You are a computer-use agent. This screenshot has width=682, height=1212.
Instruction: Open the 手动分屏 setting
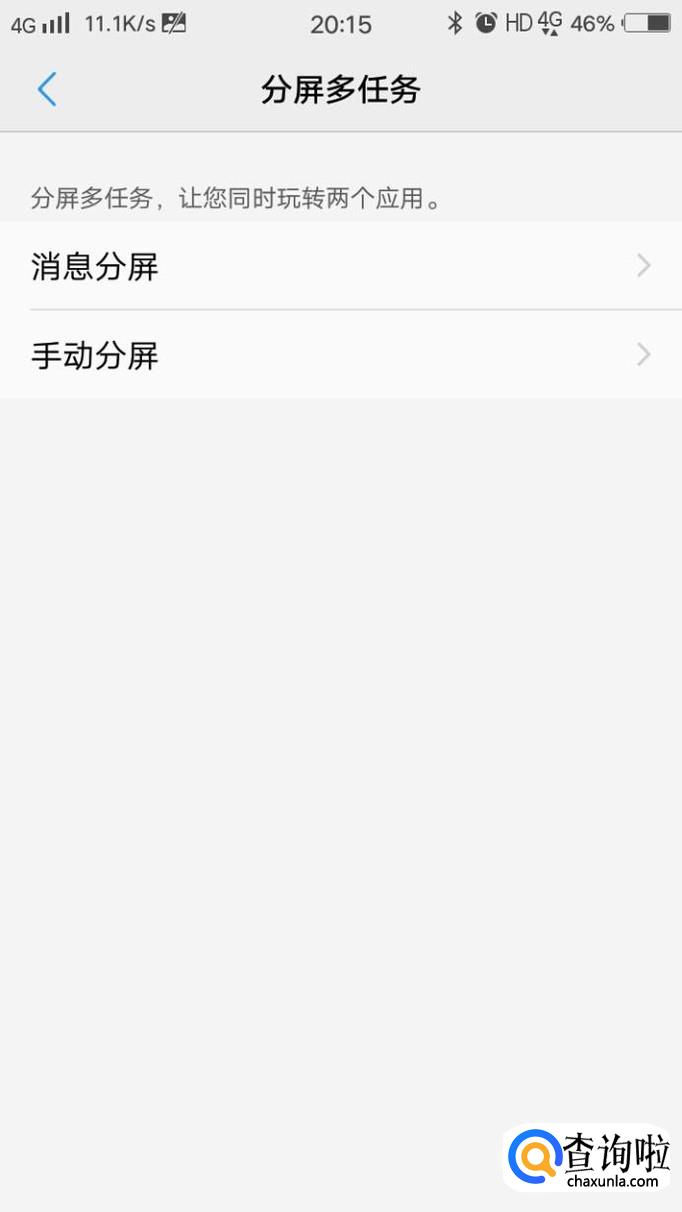340,355
